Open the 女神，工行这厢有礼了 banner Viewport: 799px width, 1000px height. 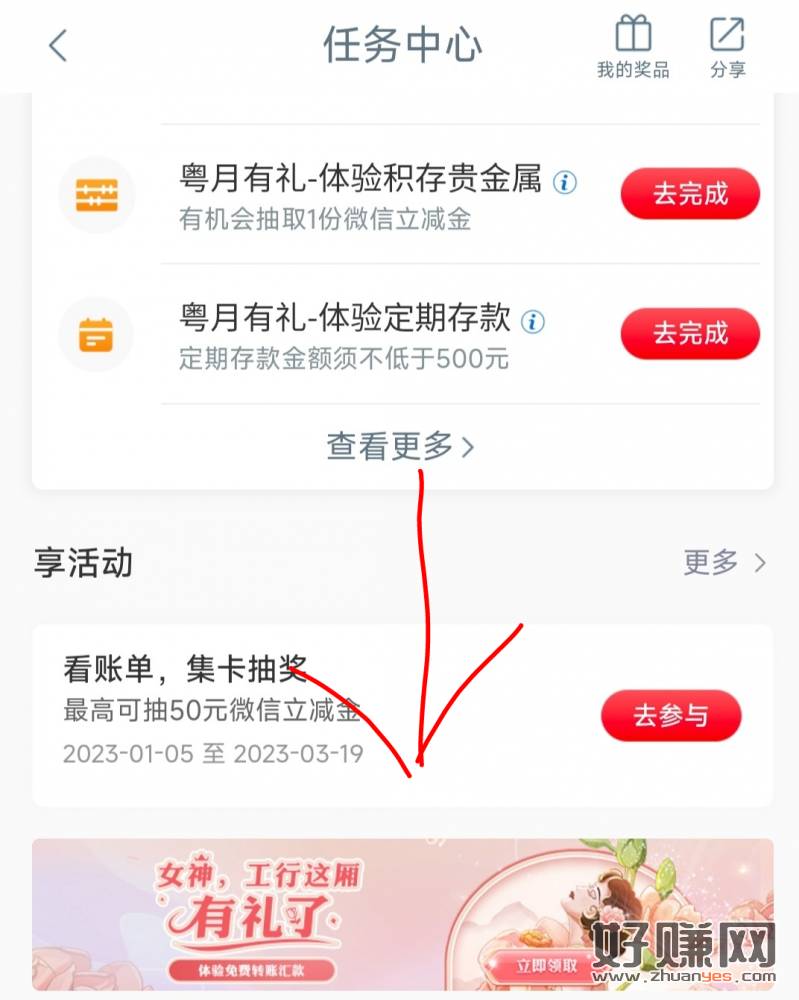tap(402, 914)
